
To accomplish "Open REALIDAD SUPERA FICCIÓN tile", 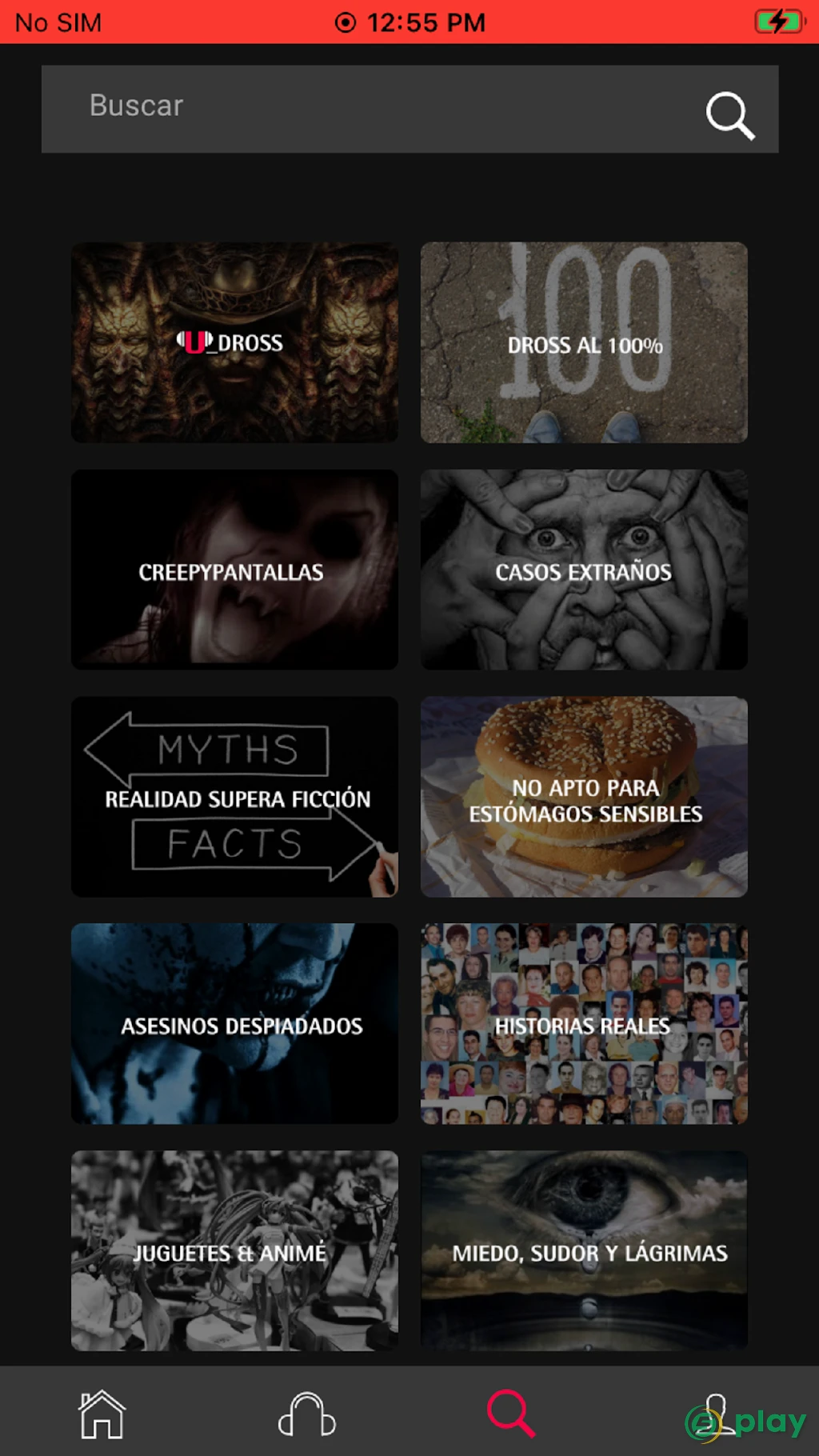I will (234, 797).
